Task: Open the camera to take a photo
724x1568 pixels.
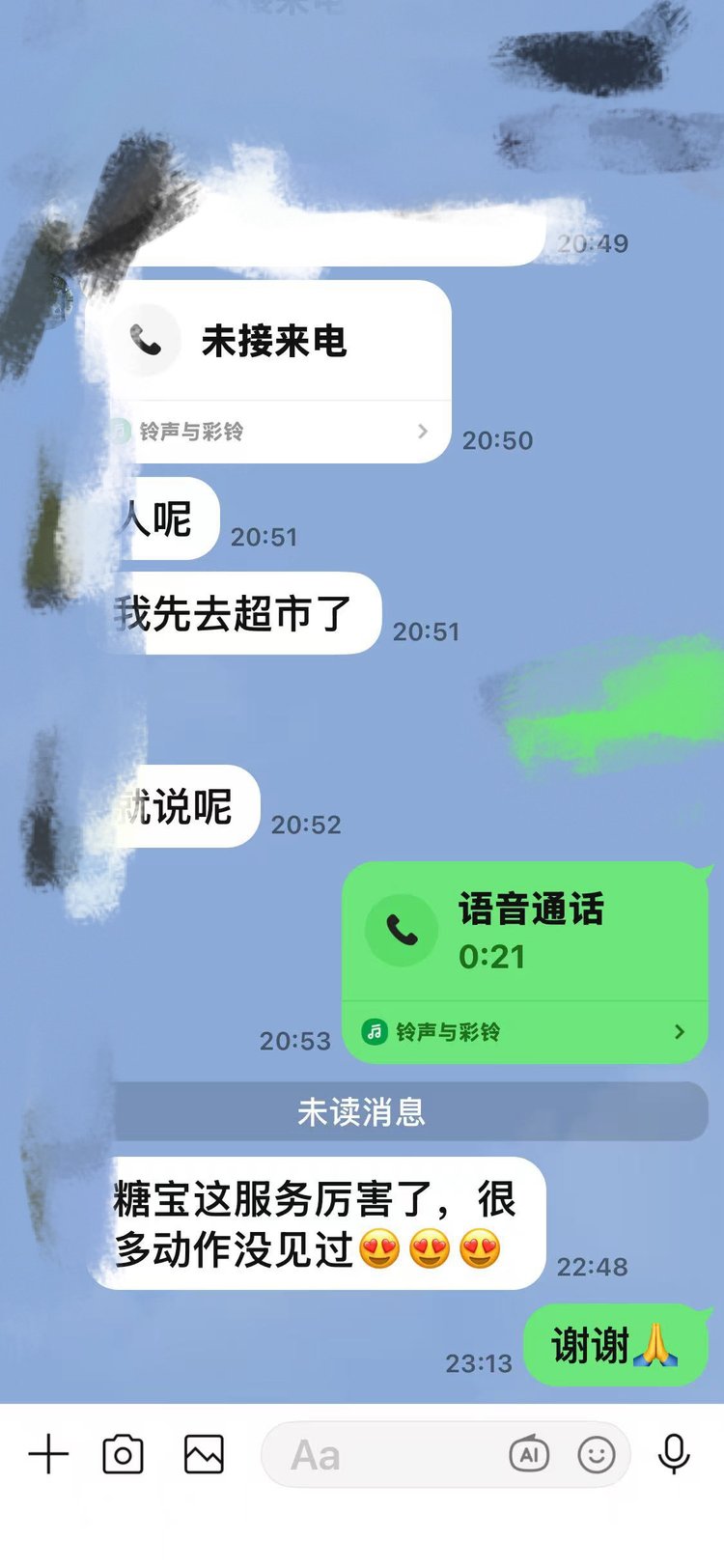Action: [x=123, y=1454]
